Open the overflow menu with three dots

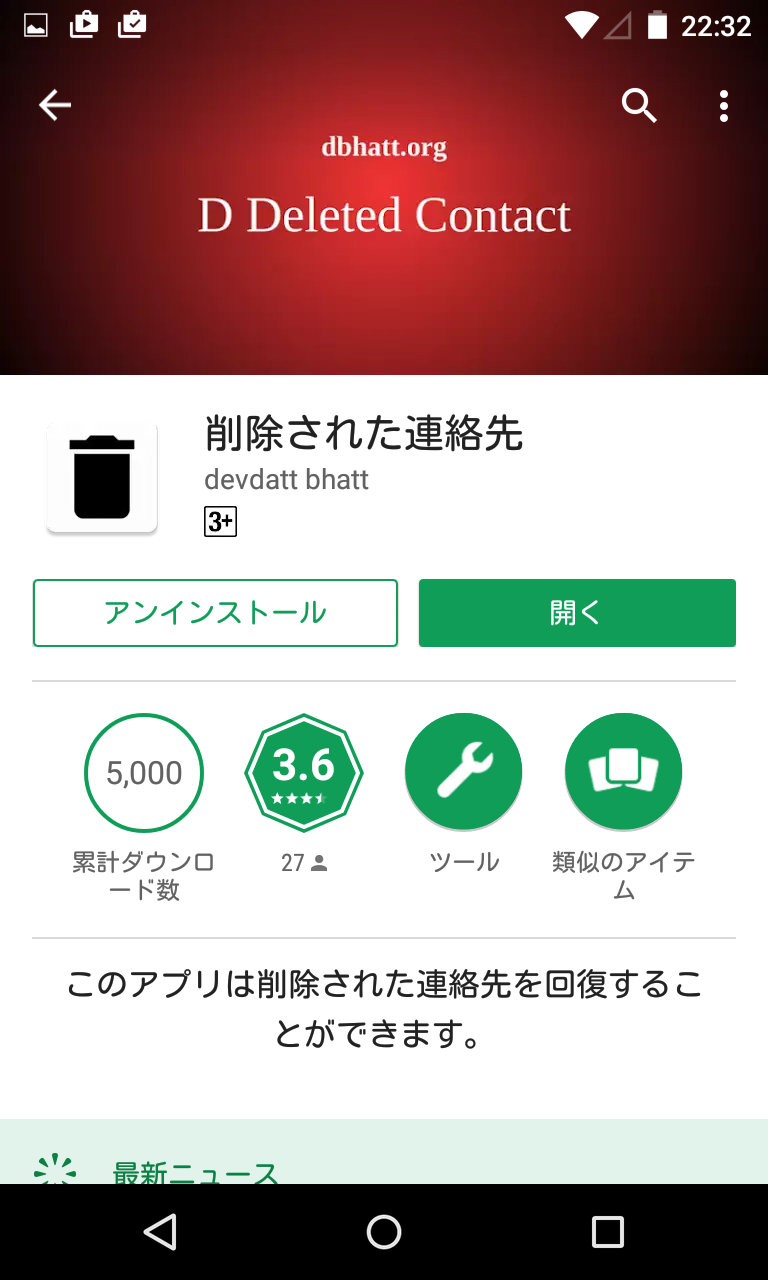point(723,105)
